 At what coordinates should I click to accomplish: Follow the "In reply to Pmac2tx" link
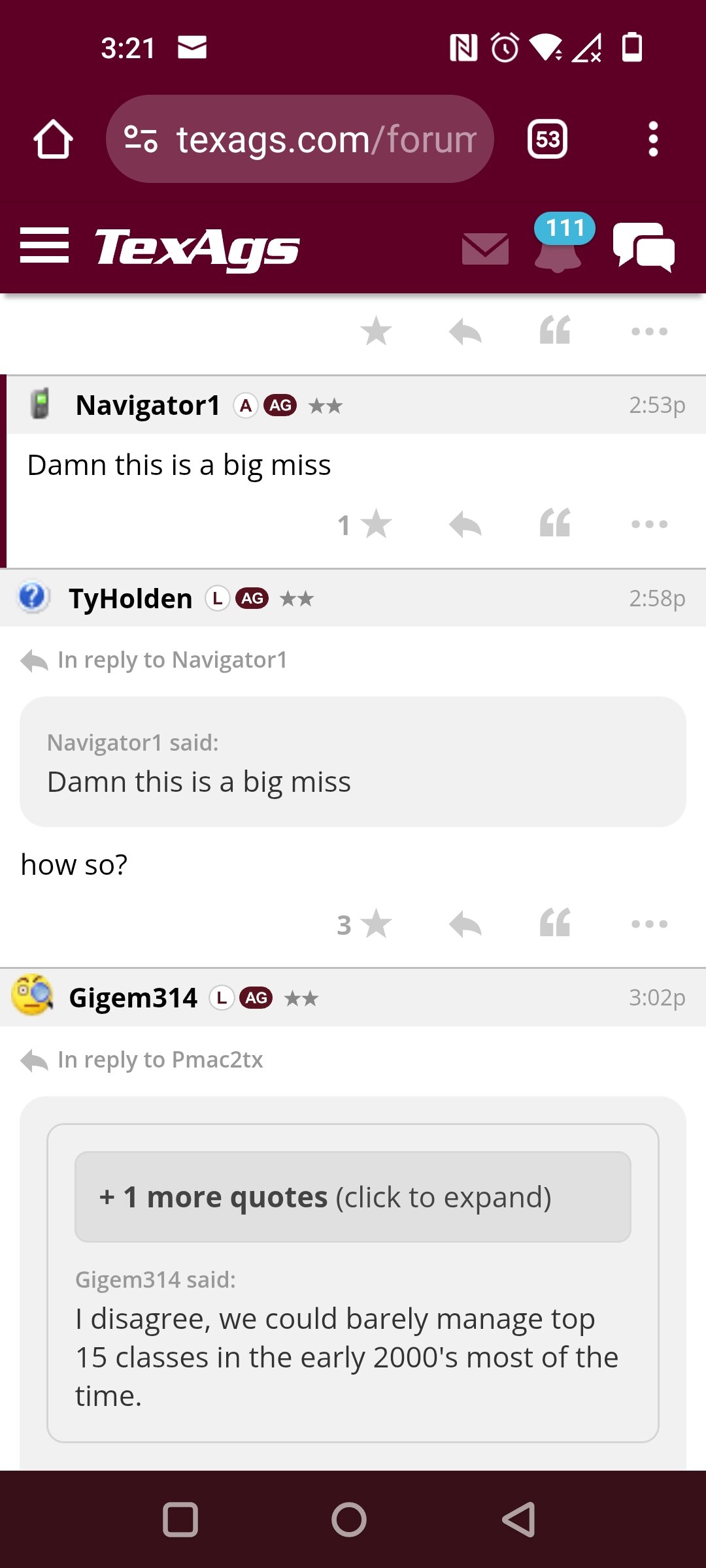tap(160, 1060)
